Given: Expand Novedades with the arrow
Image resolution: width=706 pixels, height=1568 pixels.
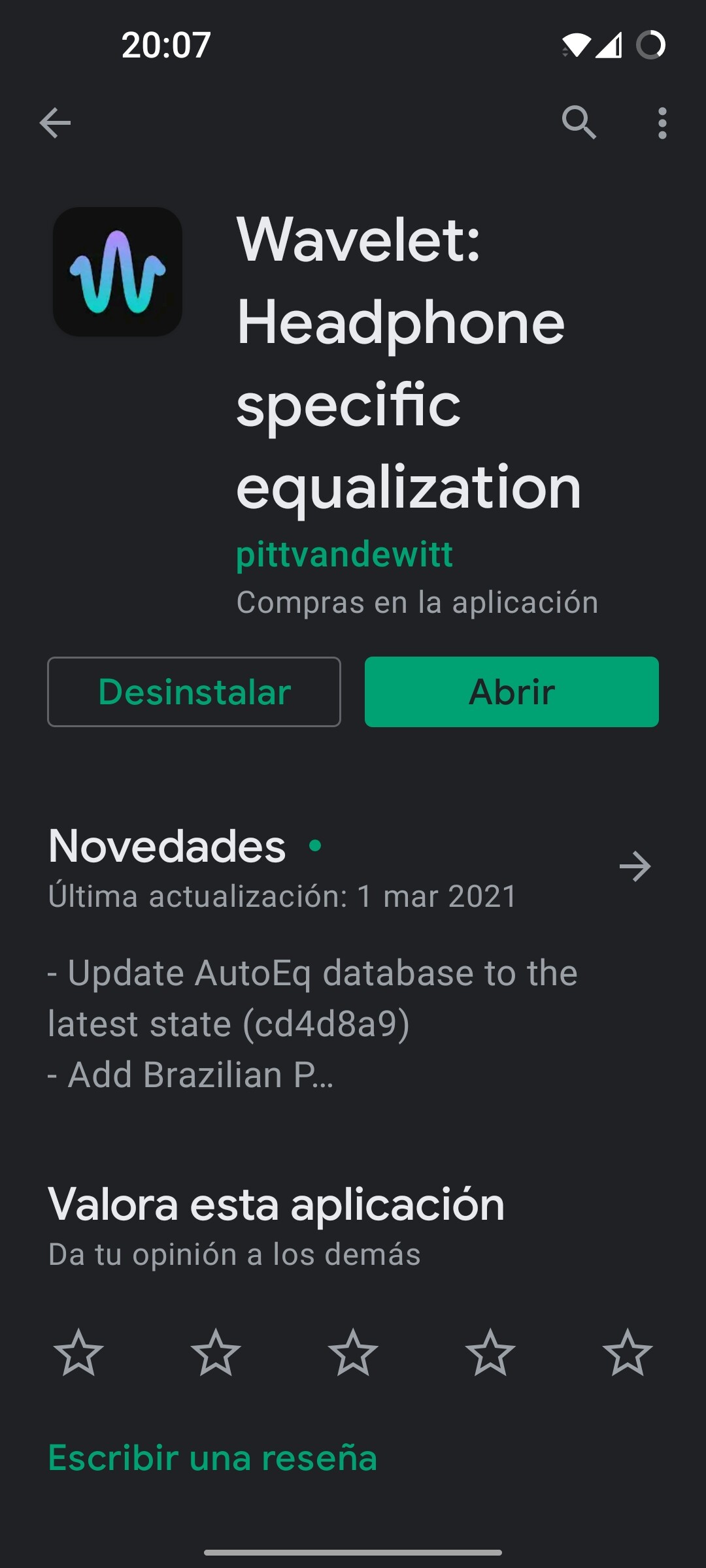Looking at the screenshot, I should point(635,867).
